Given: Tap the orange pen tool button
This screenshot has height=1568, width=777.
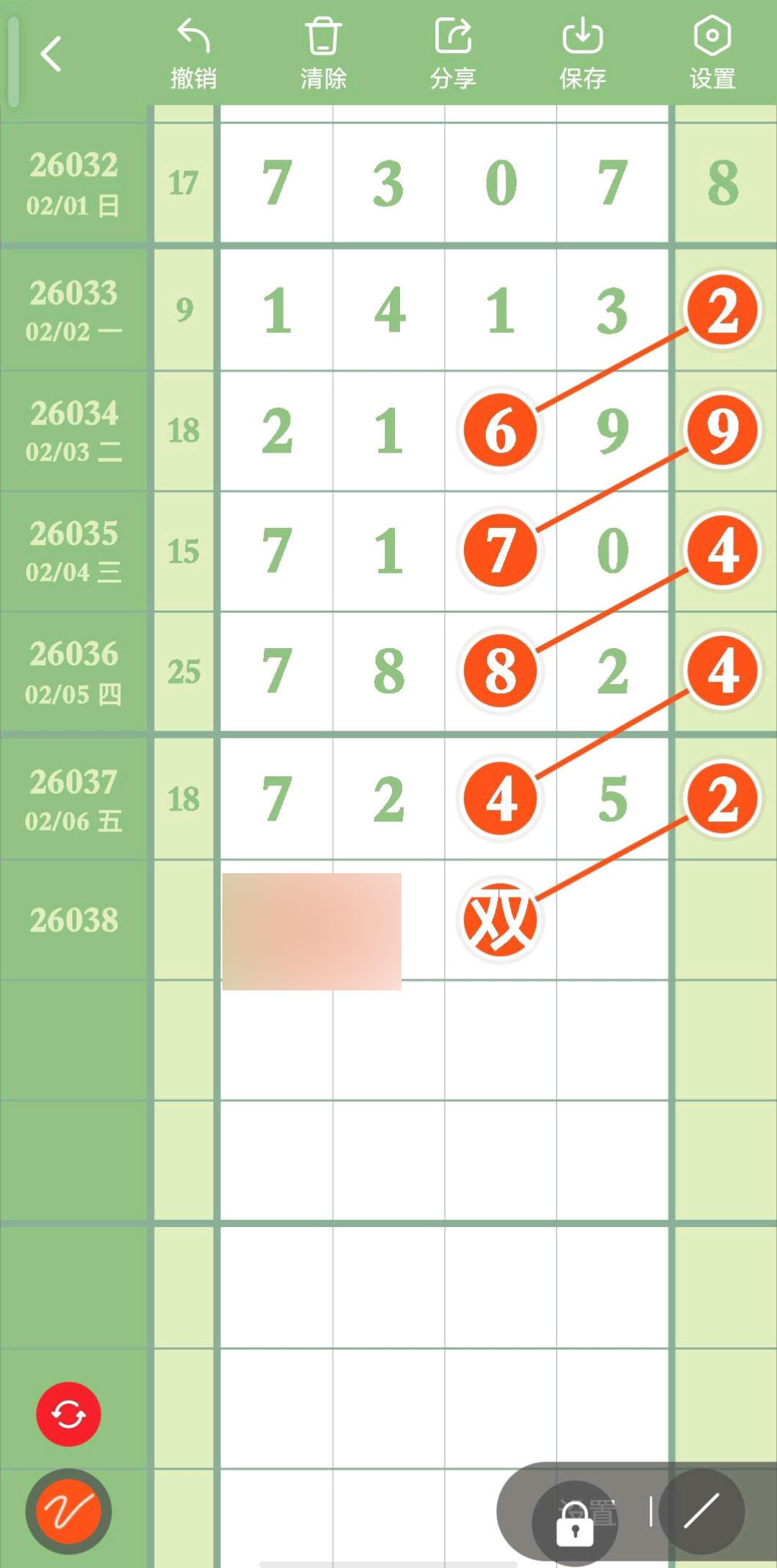Looking at the screenshot, I should click(68, 1511).
